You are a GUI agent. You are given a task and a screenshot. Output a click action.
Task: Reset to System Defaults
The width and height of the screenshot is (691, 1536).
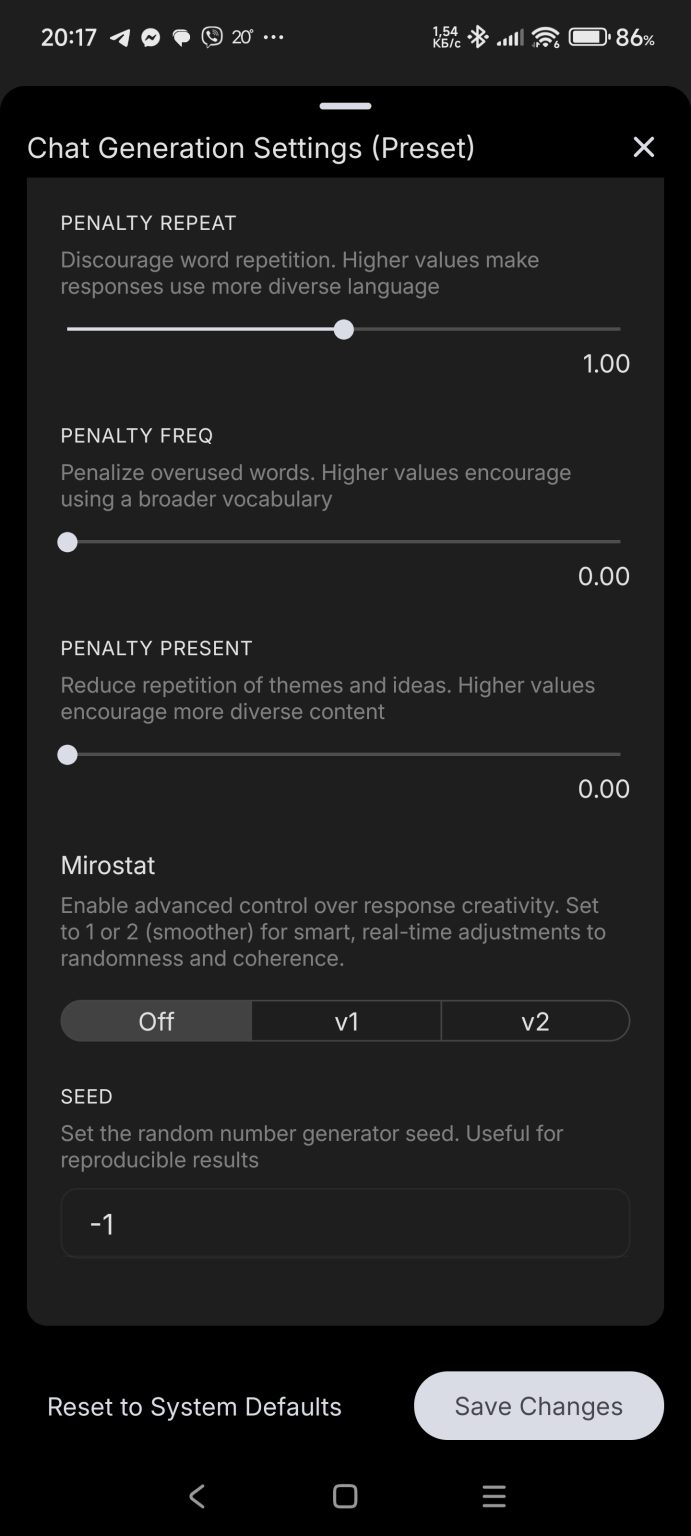[x=194, y=1406]
